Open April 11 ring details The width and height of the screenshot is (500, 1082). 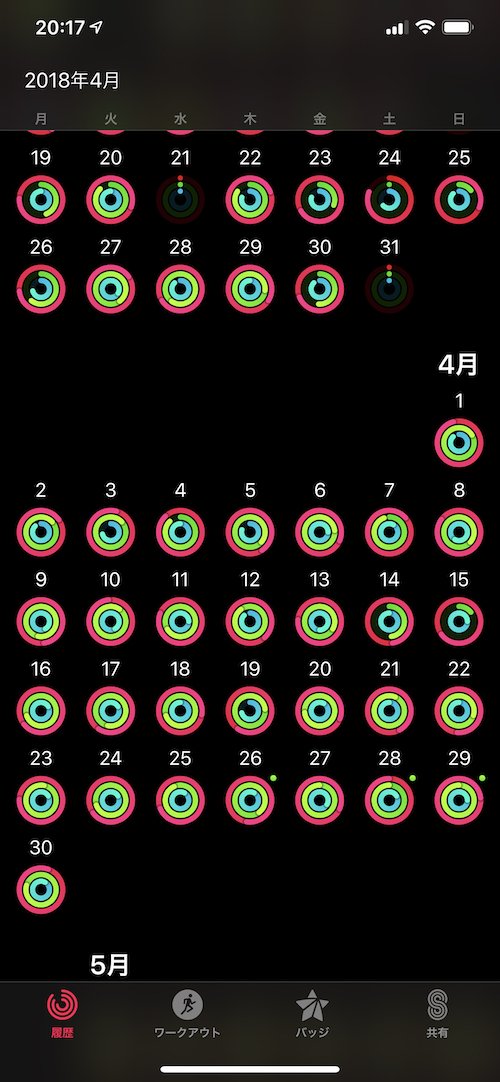(180, 621)
